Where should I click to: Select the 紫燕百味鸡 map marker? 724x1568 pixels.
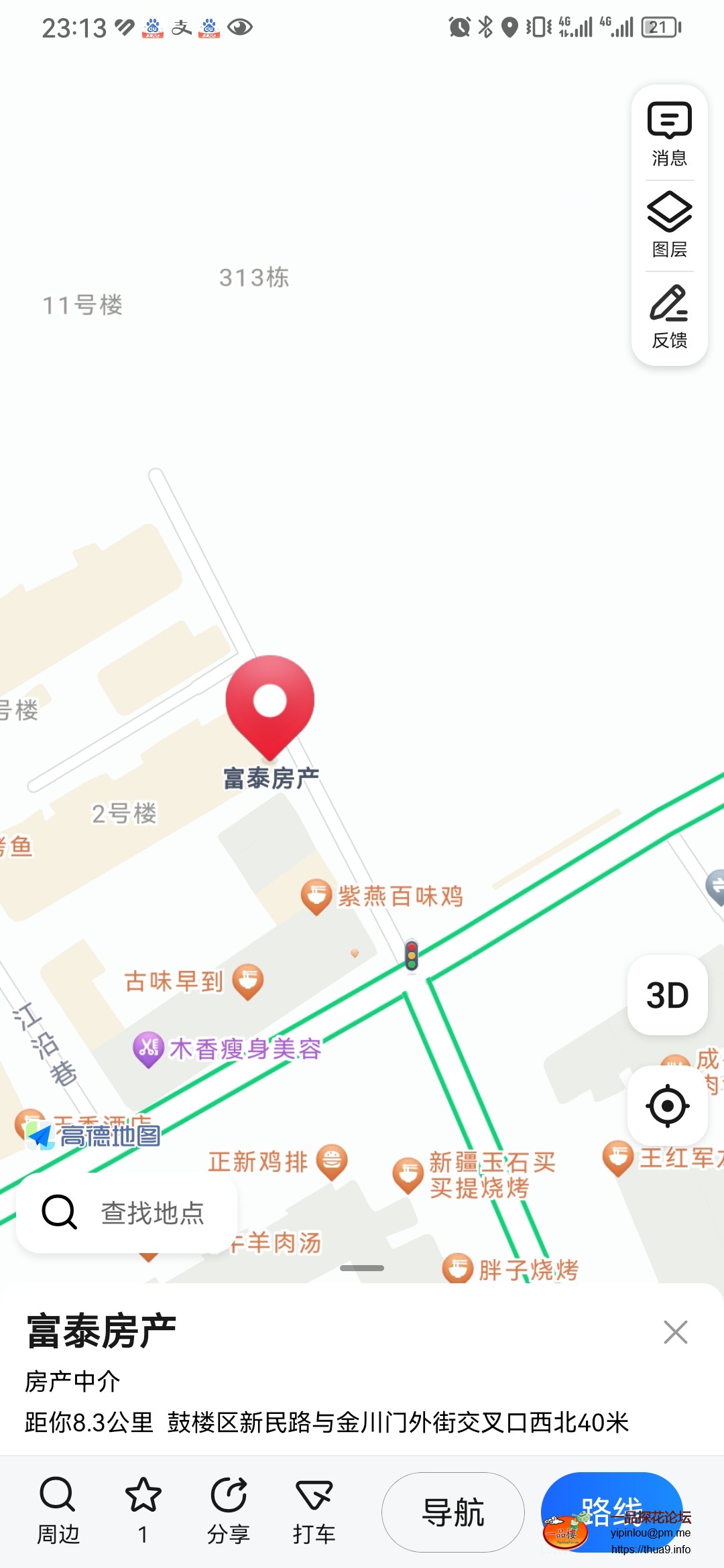(316, 896)
